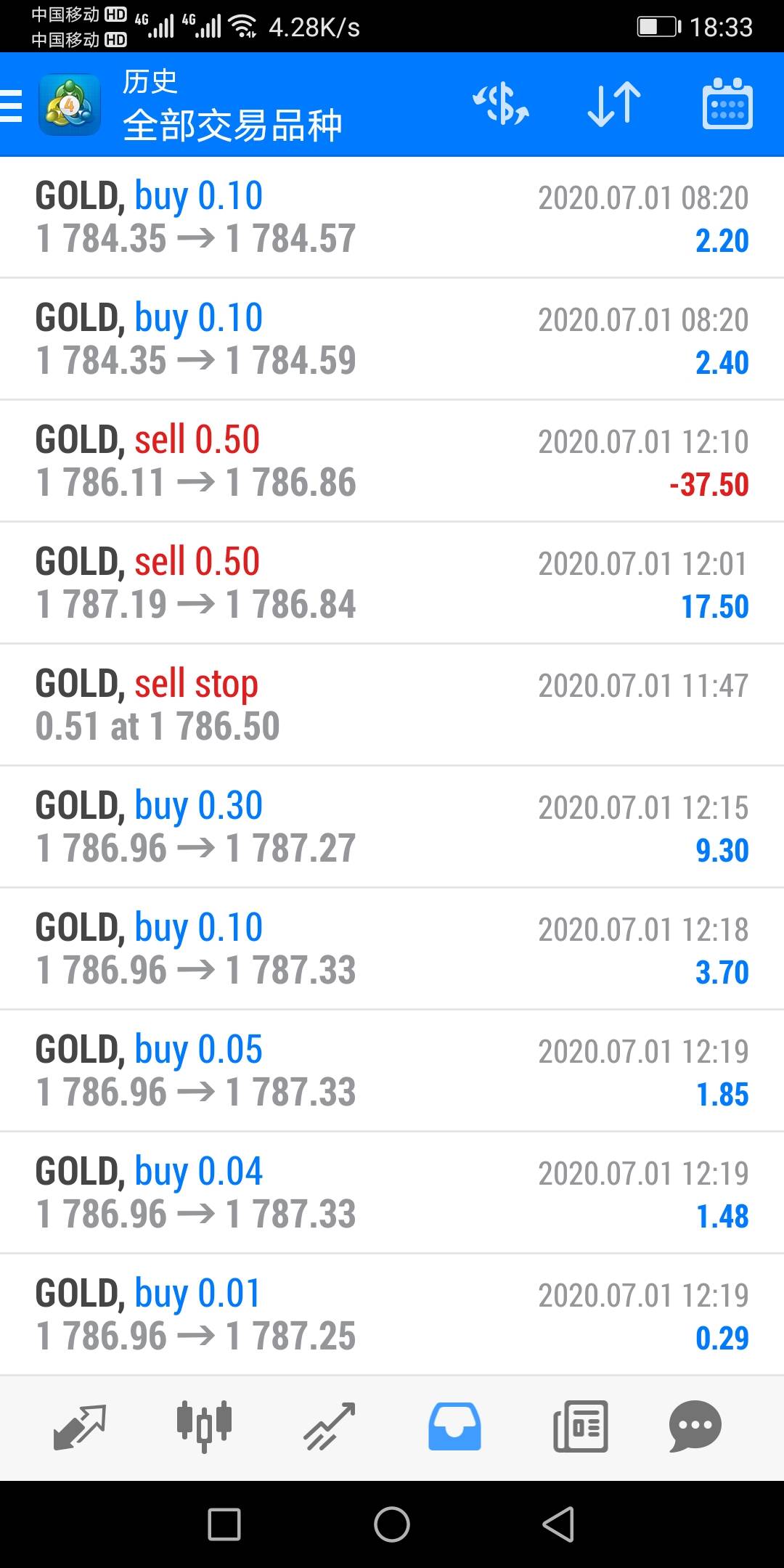The image size is (784, 1568).
Task: Open the GOLD sell stop 0.51 order
Action: (x=392, y=705)
